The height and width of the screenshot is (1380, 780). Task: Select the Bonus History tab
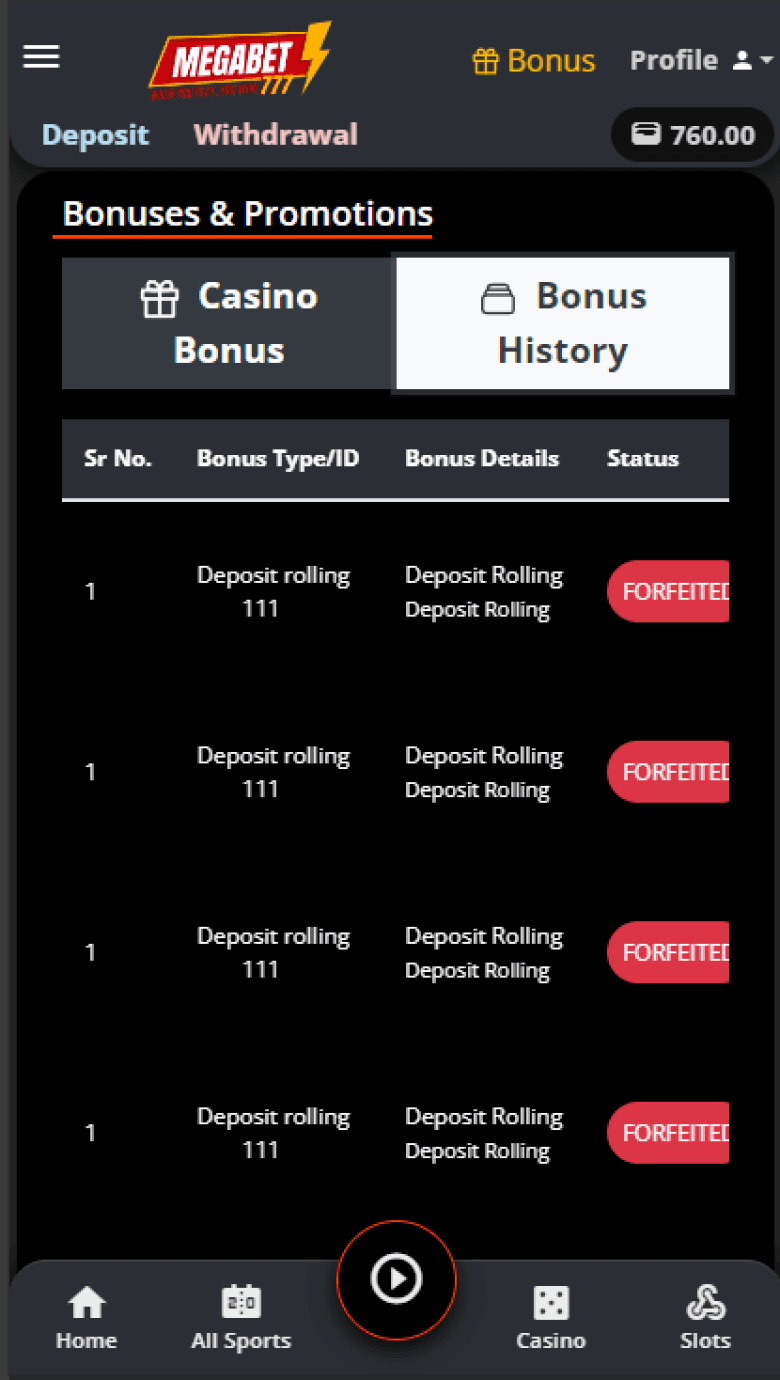[562, 323]
